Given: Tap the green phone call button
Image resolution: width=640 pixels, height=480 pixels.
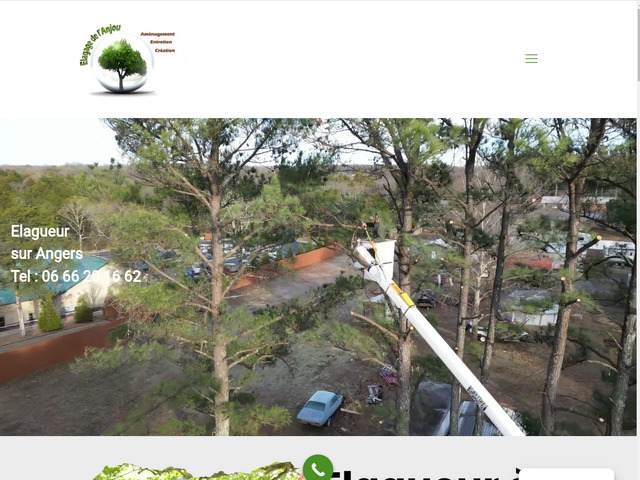Looking at the screenshot, I should 318,468.
